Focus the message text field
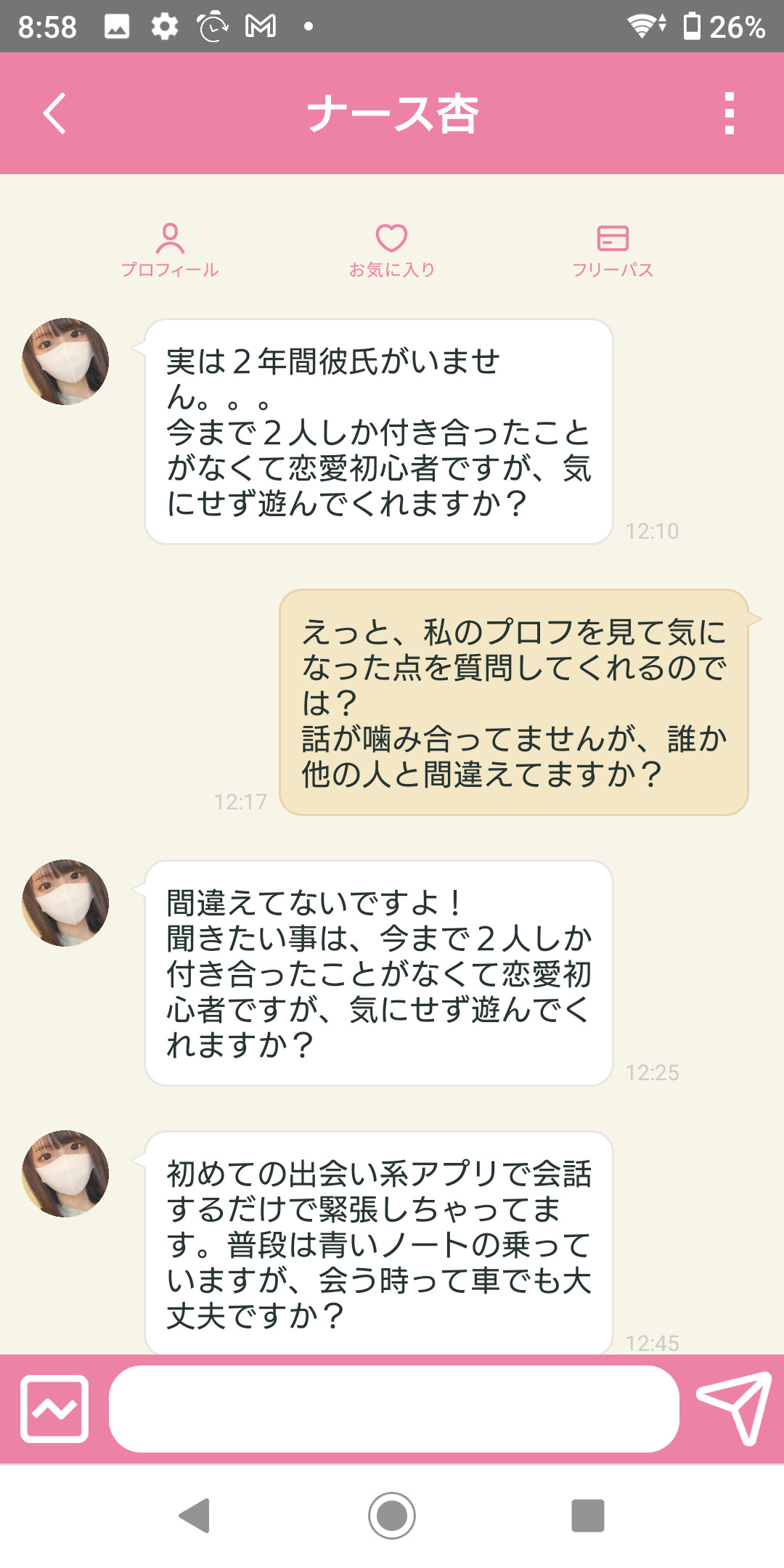This screenshot has width=784, height=1568. 393,1409
